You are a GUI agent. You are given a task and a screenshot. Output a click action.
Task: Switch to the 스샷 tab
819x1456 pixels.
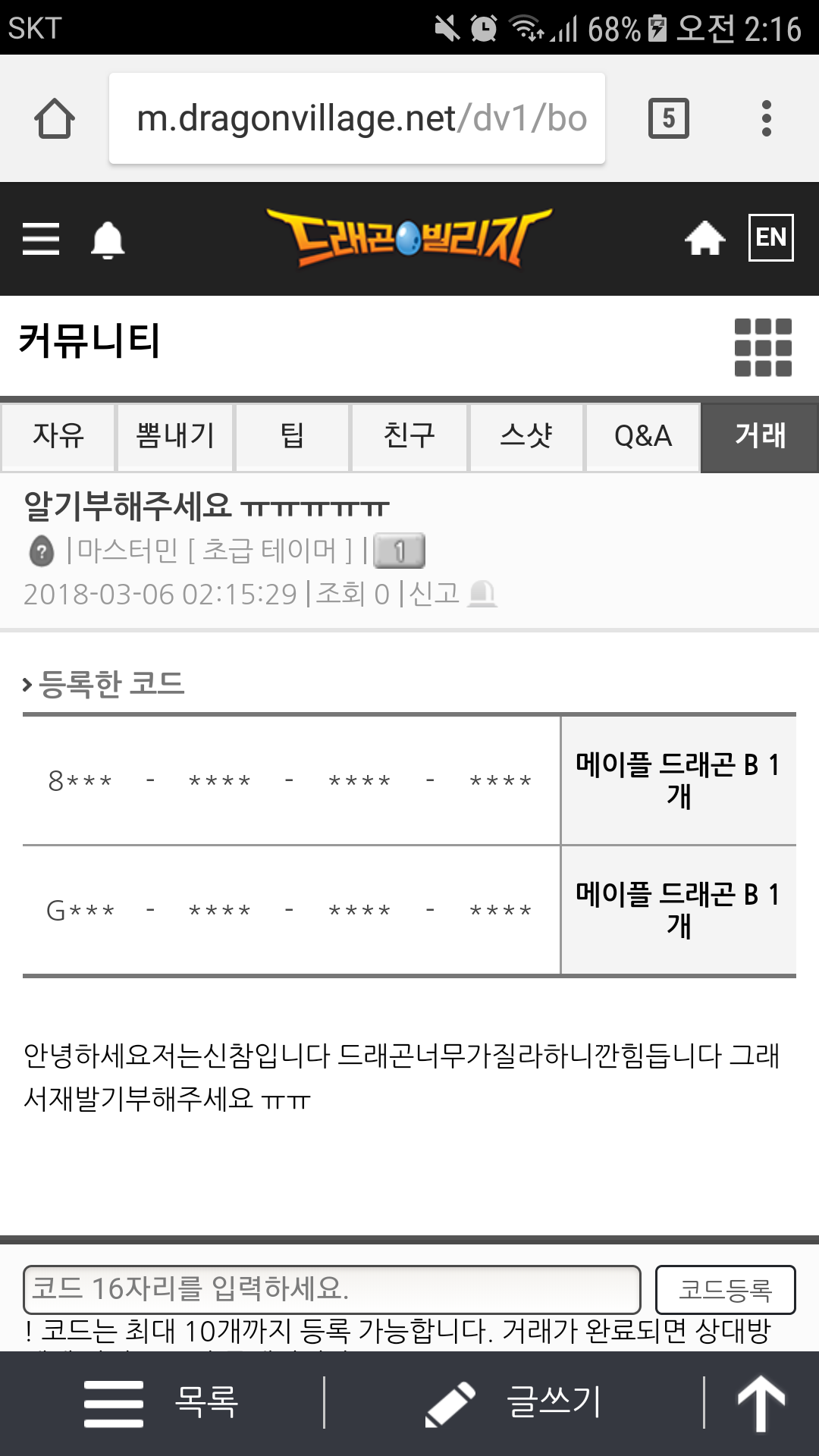526,436
